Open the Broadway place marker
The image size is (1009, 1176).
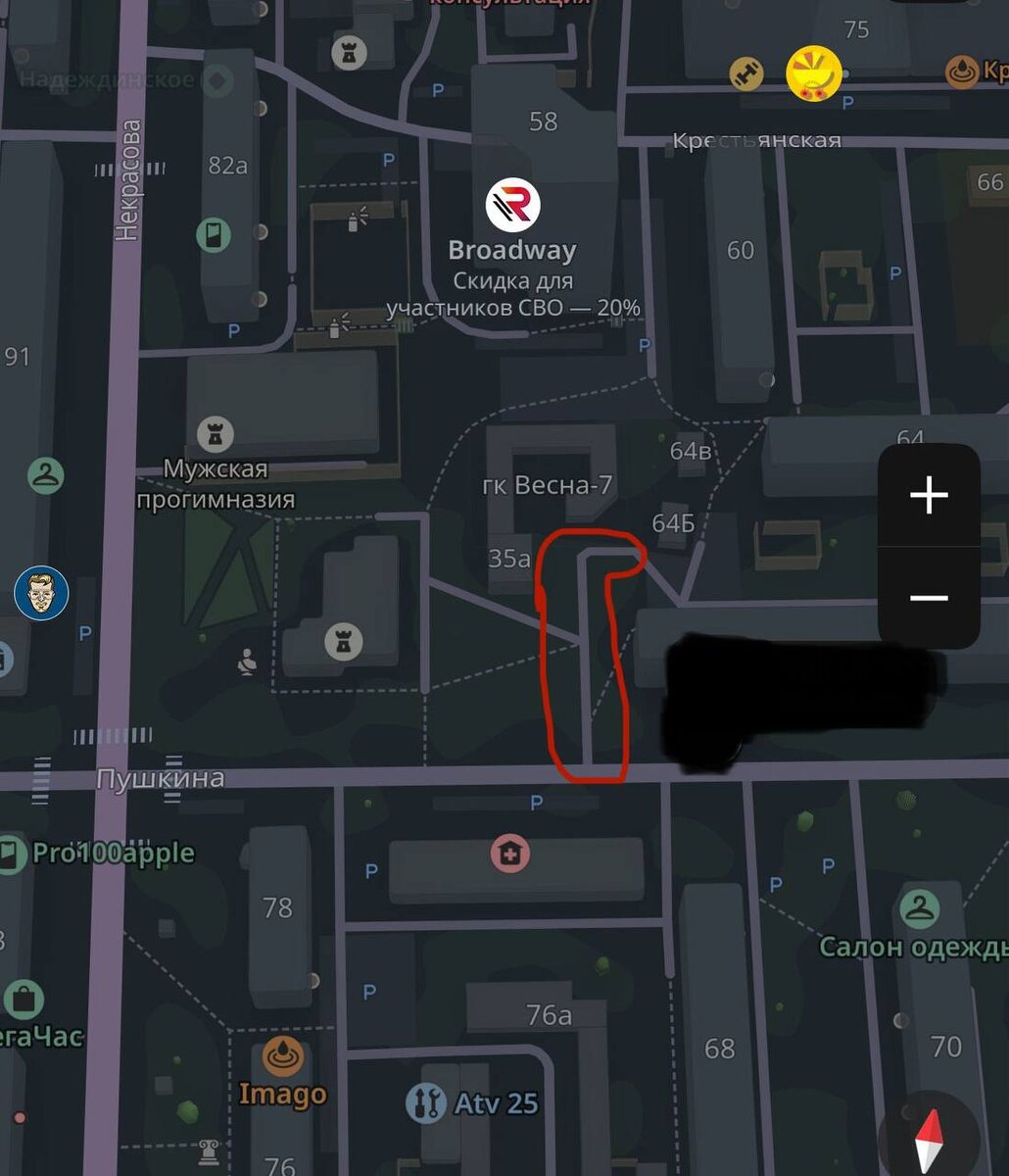coord(511,206)
